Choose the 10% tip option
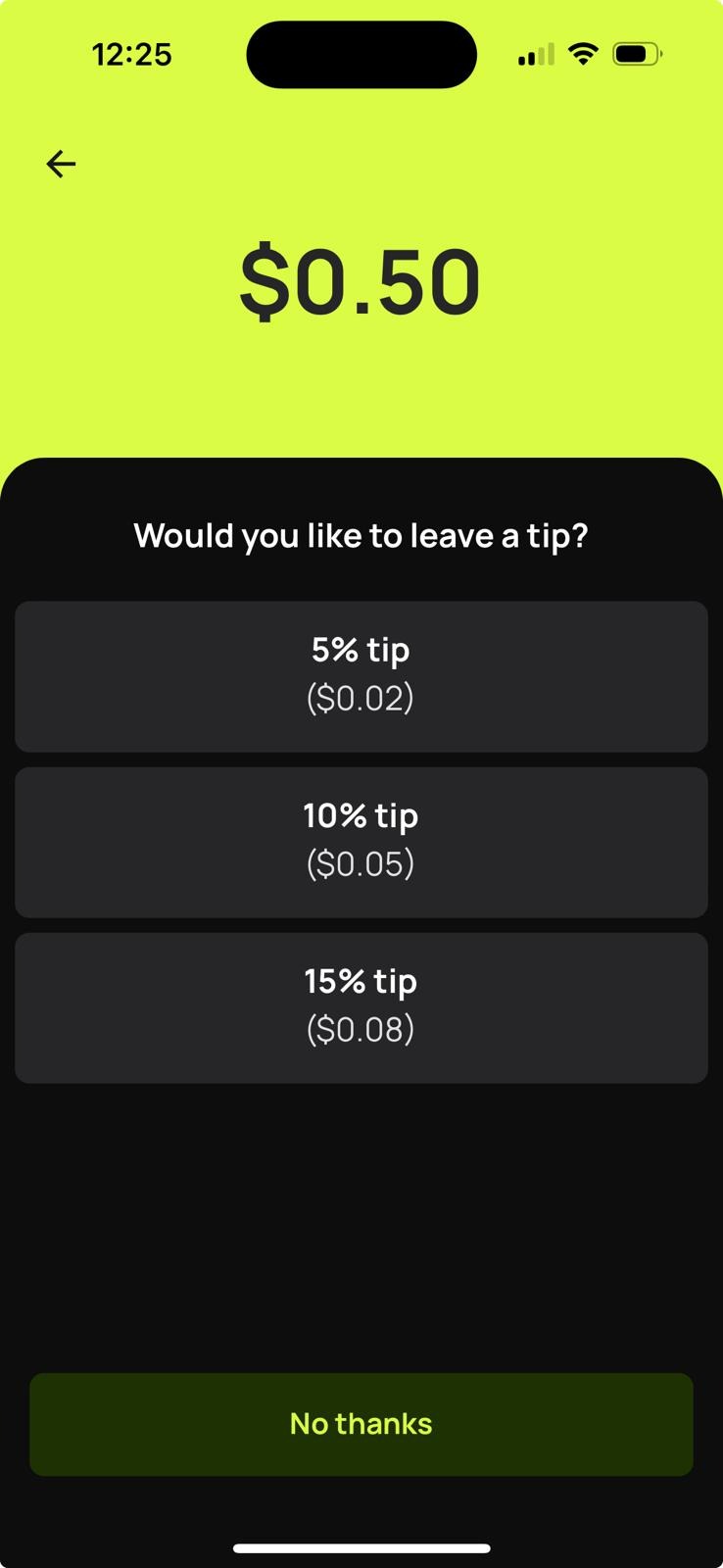The image size is (723, 1568). coord(361,842)
